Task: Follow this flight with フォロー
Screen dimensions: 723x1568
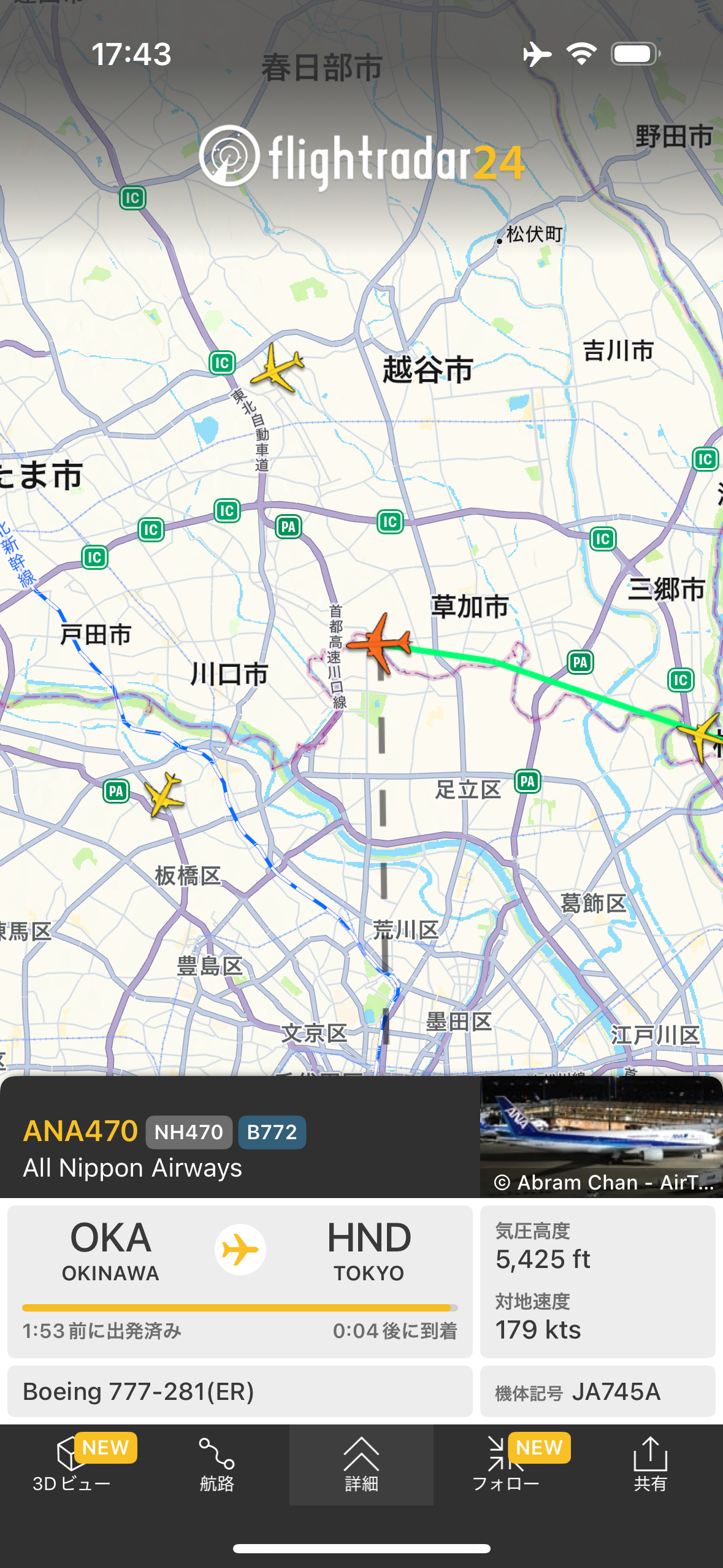Action: coord(505,1464)
